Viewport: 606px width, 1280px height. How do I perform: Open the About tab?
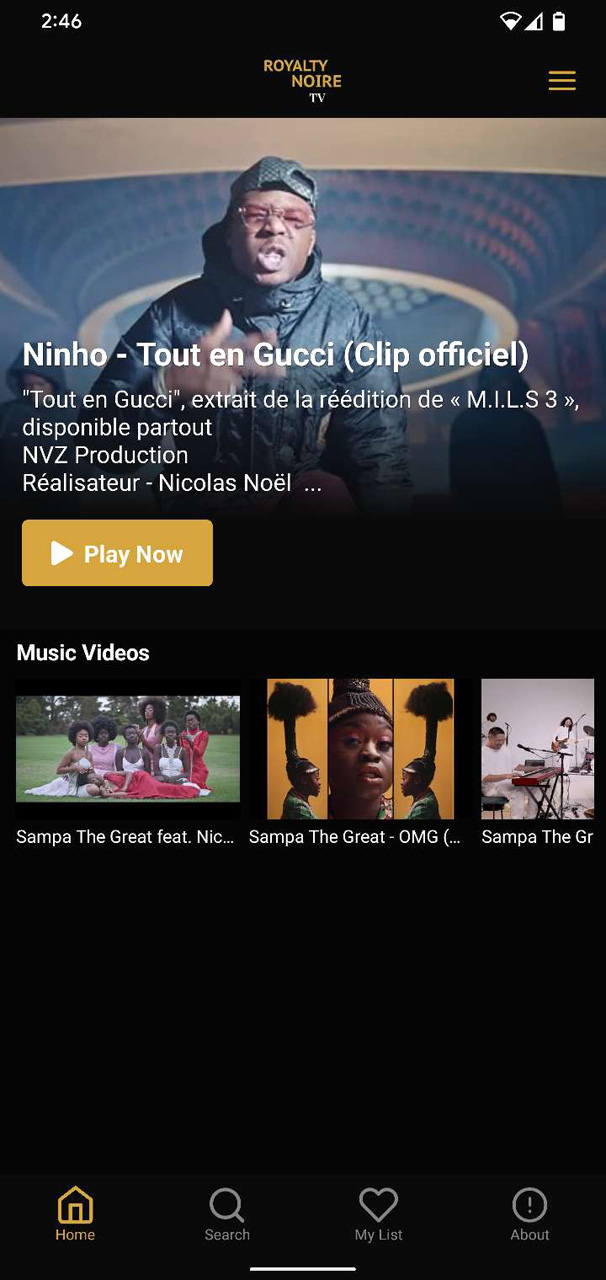coord(530,1215)
